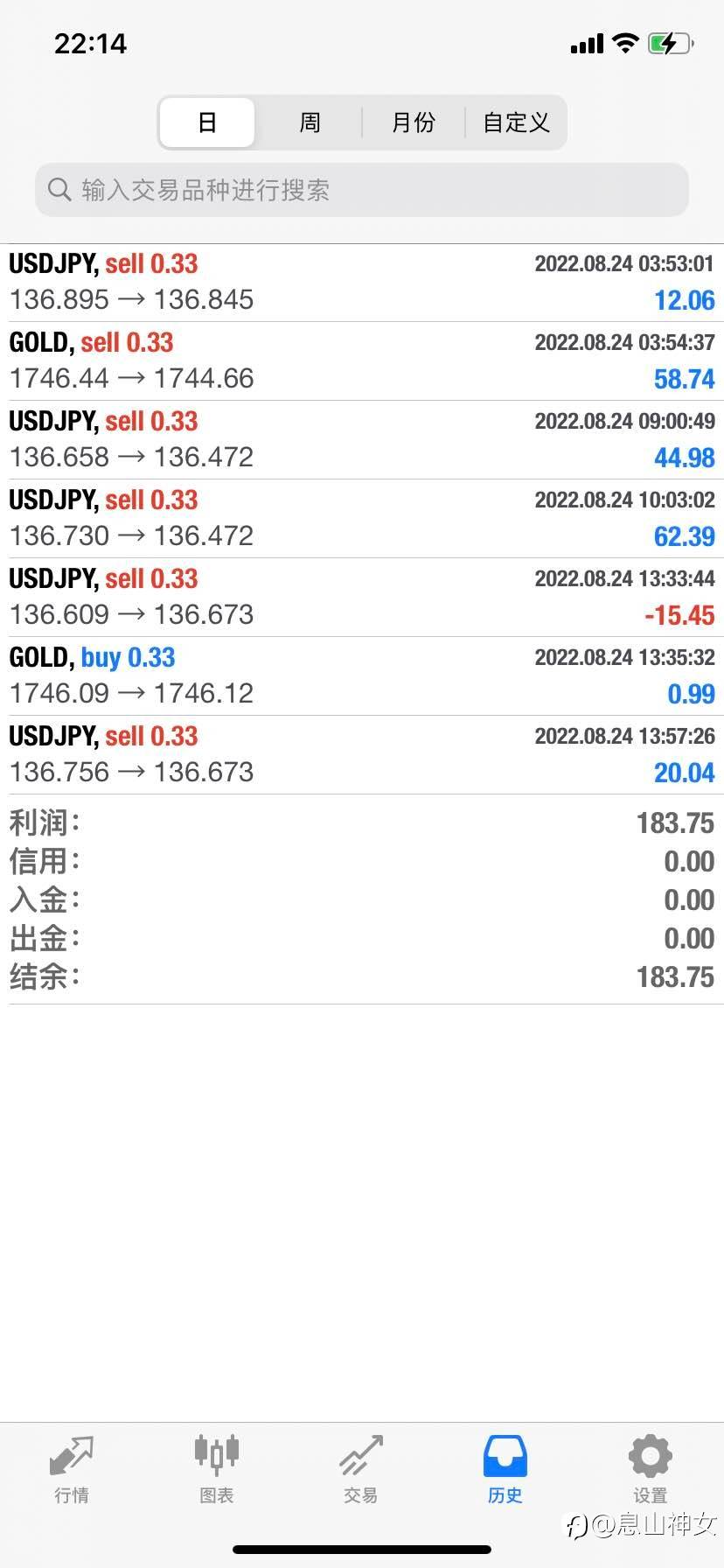Switch to the 图表 chart tab

click(217, 1470)
